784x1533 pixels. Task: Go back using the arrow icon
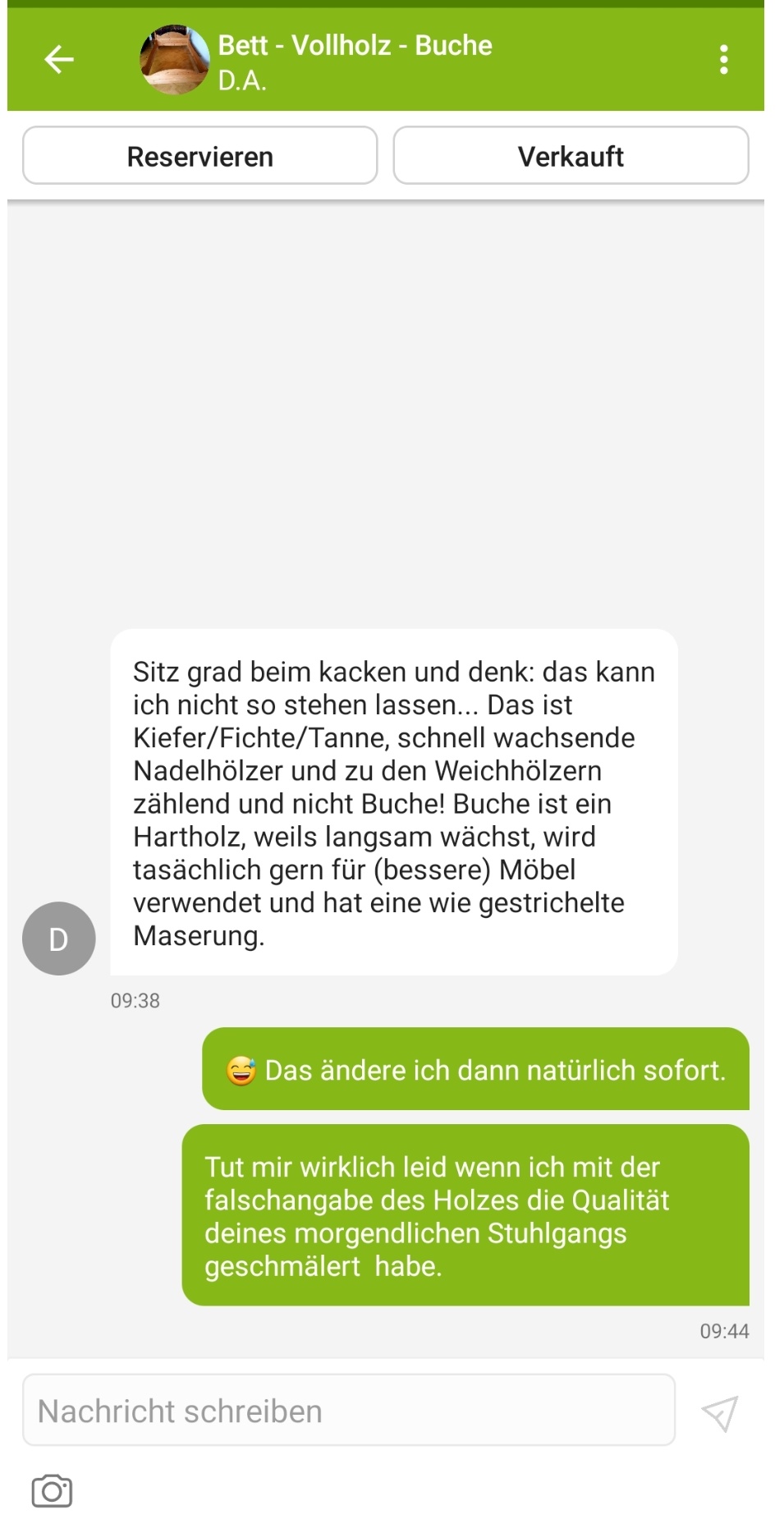click(59, 59)
